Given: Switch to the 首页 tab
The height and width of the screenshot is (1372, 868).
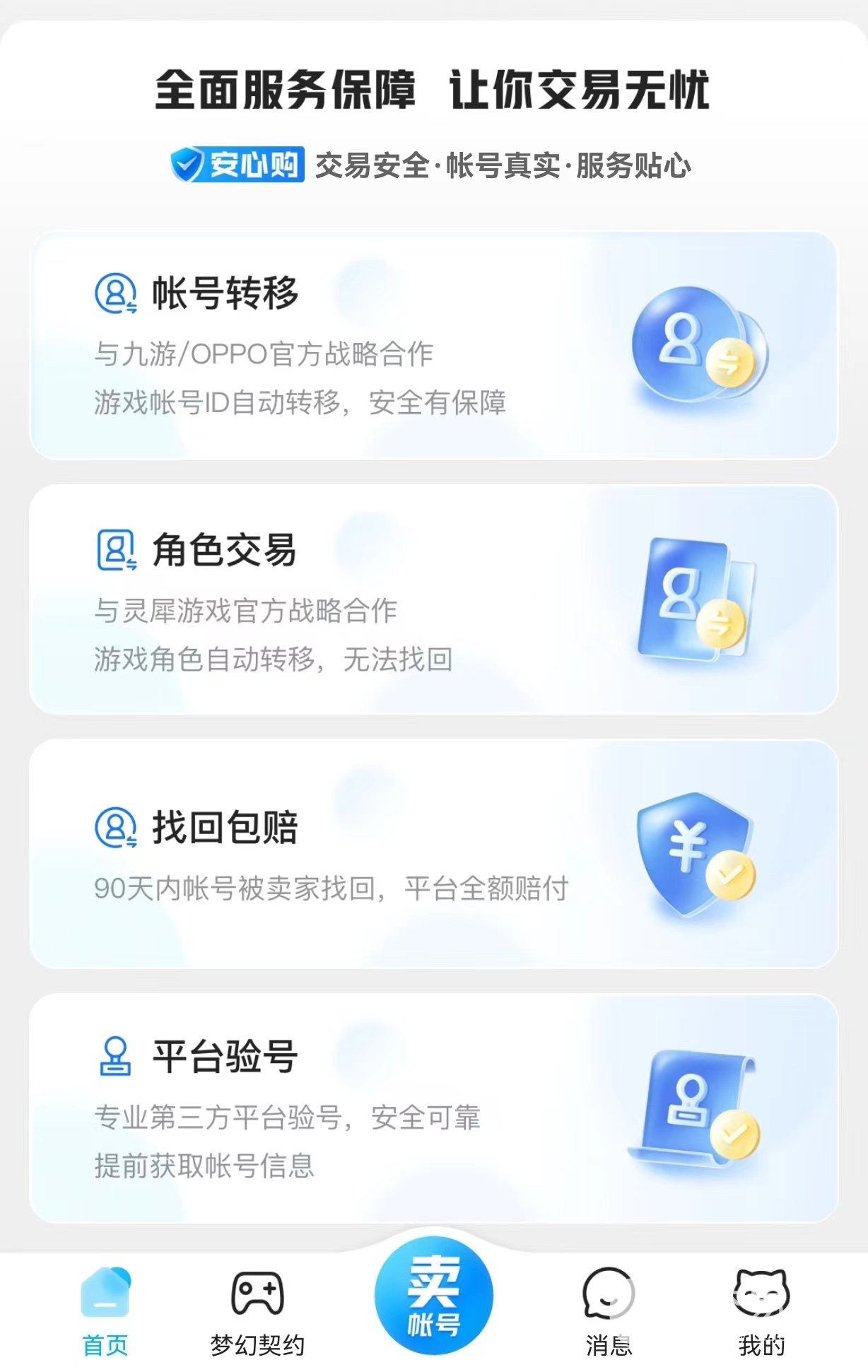Looking at the screenshot, I should 105,1312.
